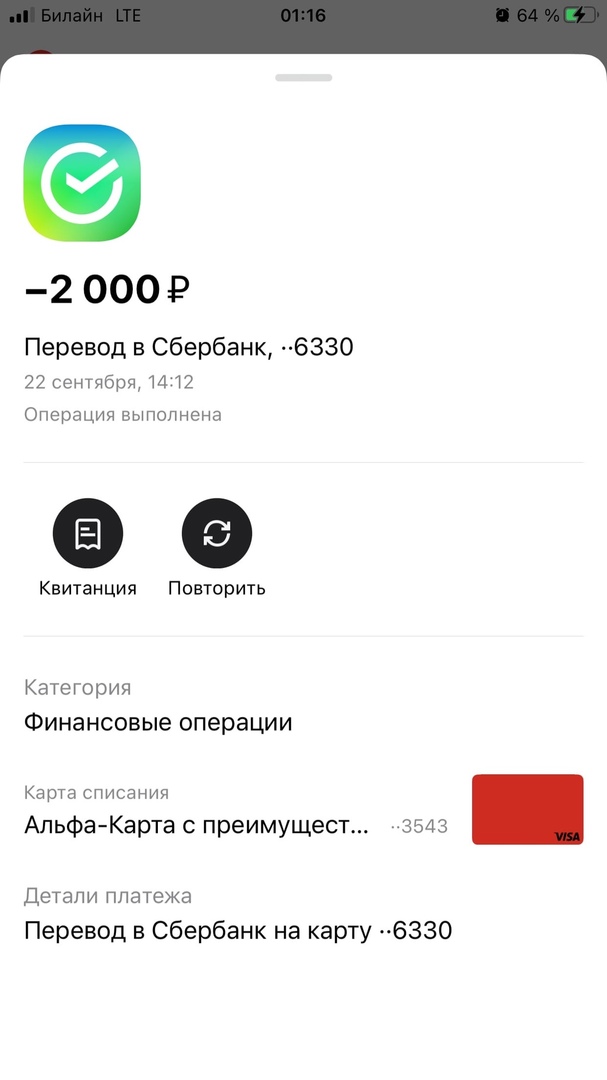The width and height of the screenshot is (607, 1080).
Task: Open the Квитанция receipt
Action: (88, 534)
